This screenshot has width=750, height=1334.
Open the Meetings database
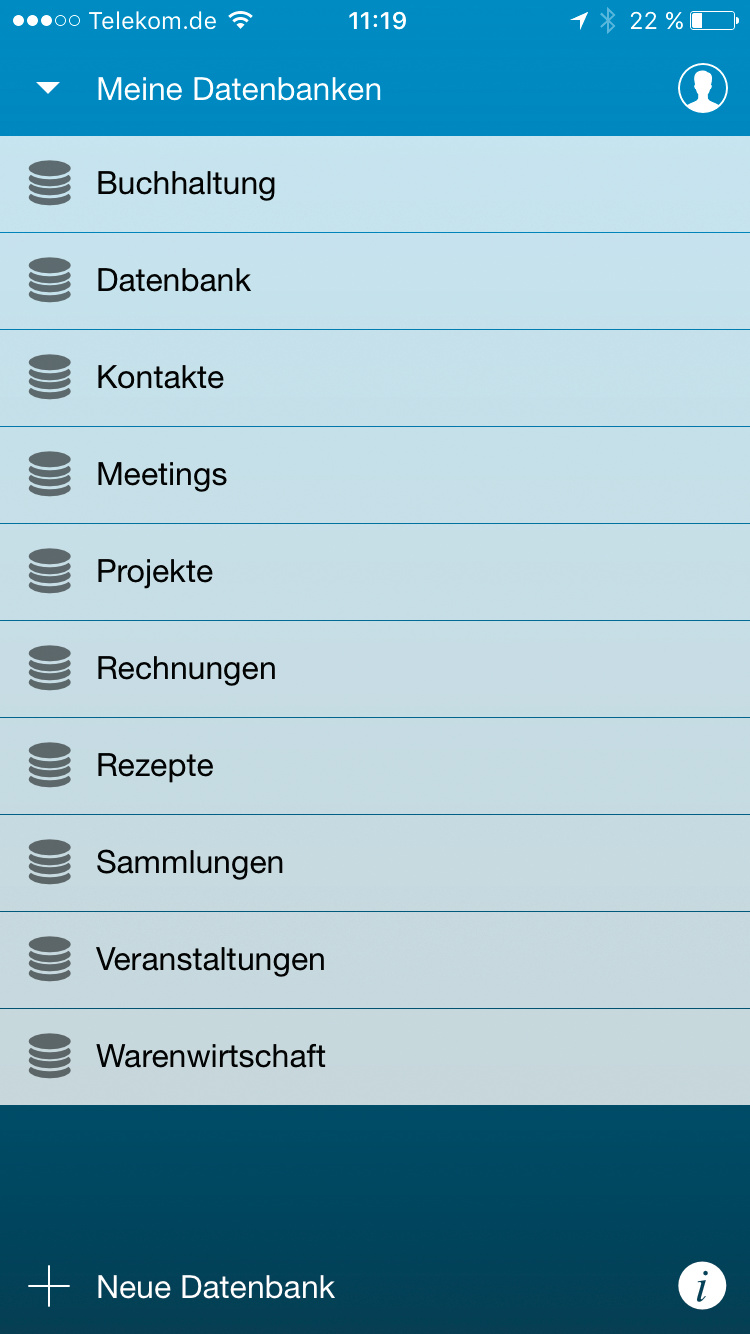coord(162,475)
